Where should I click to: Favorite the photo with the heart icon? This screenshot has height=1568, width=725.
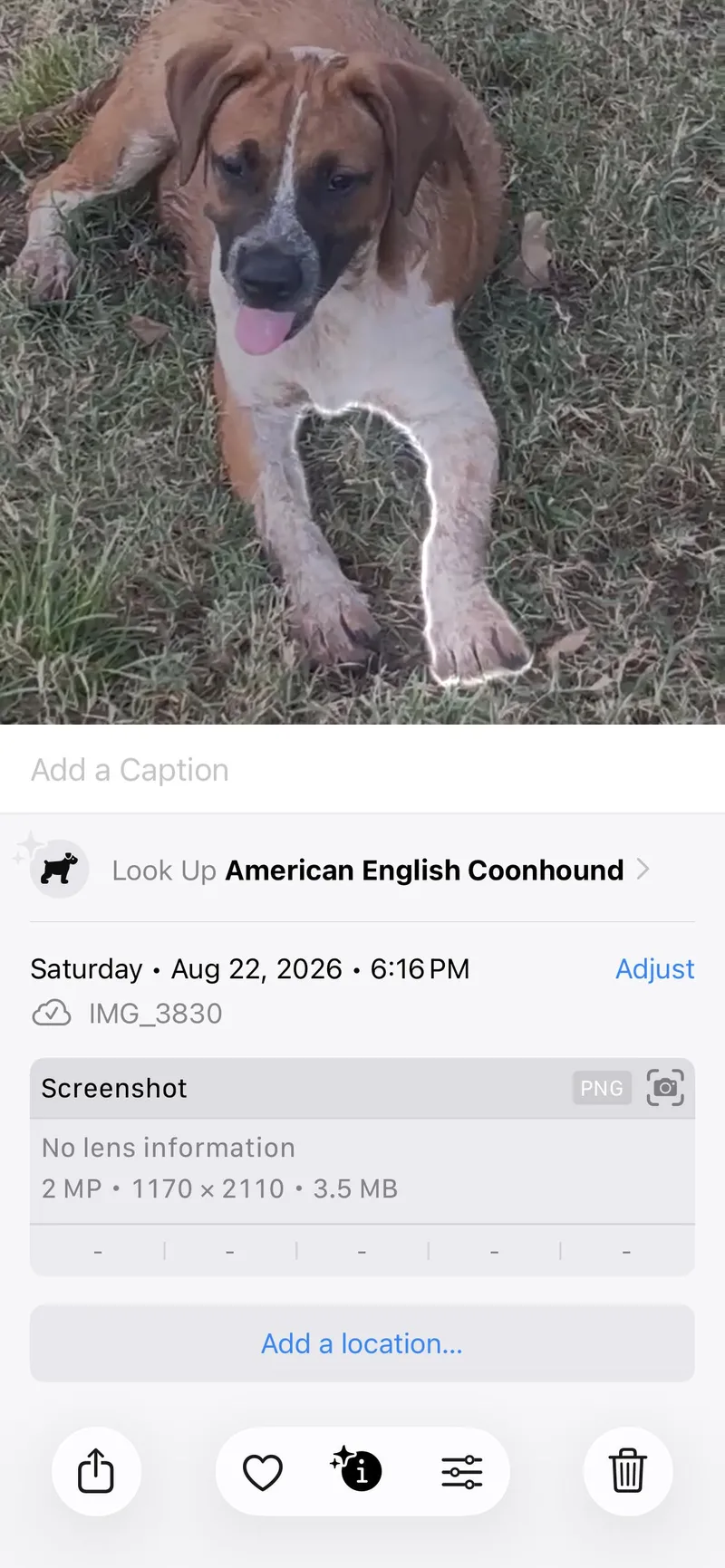coord(263,1472)
